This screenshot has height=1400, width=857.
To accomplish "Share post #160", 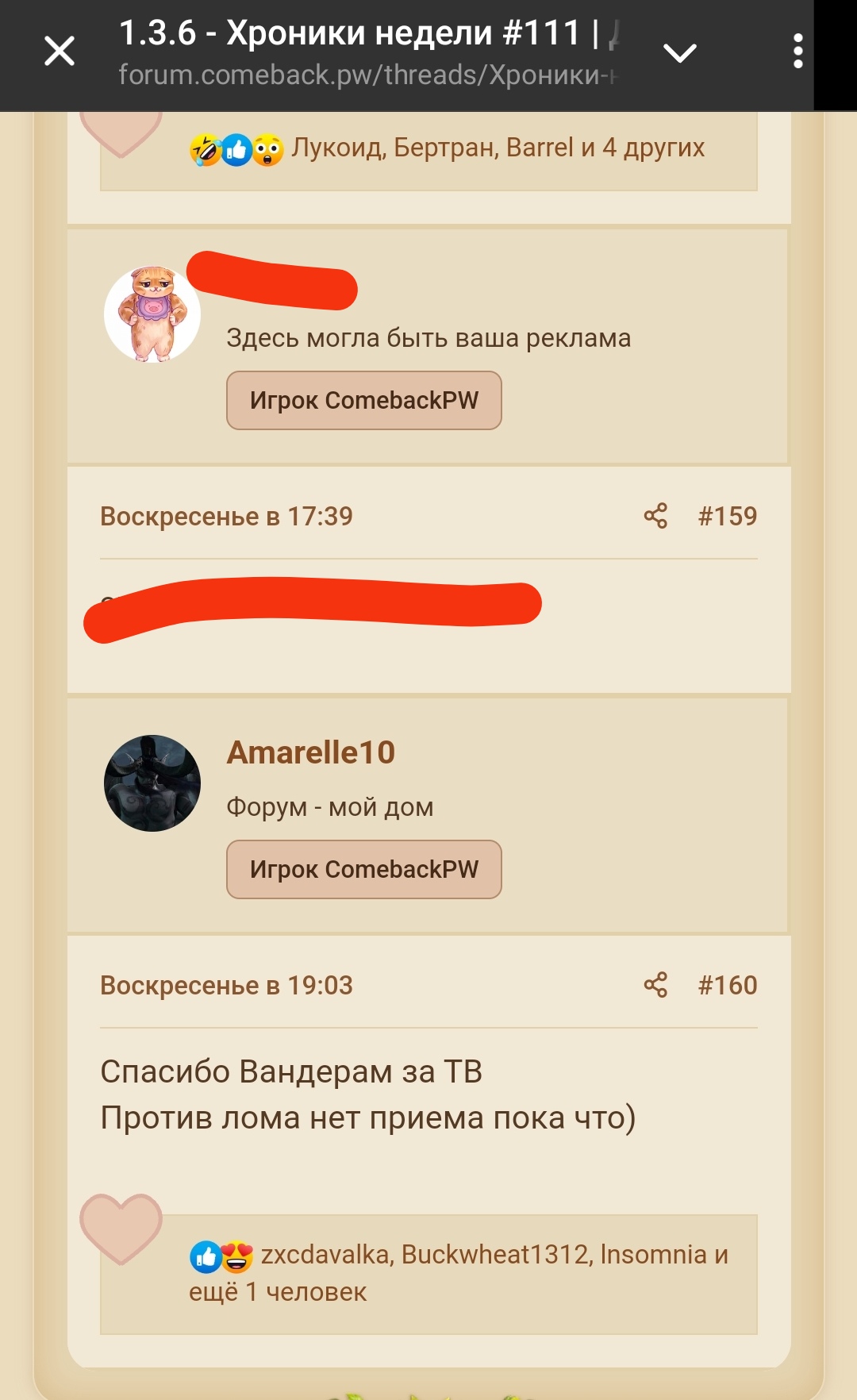I will point(655,985).
